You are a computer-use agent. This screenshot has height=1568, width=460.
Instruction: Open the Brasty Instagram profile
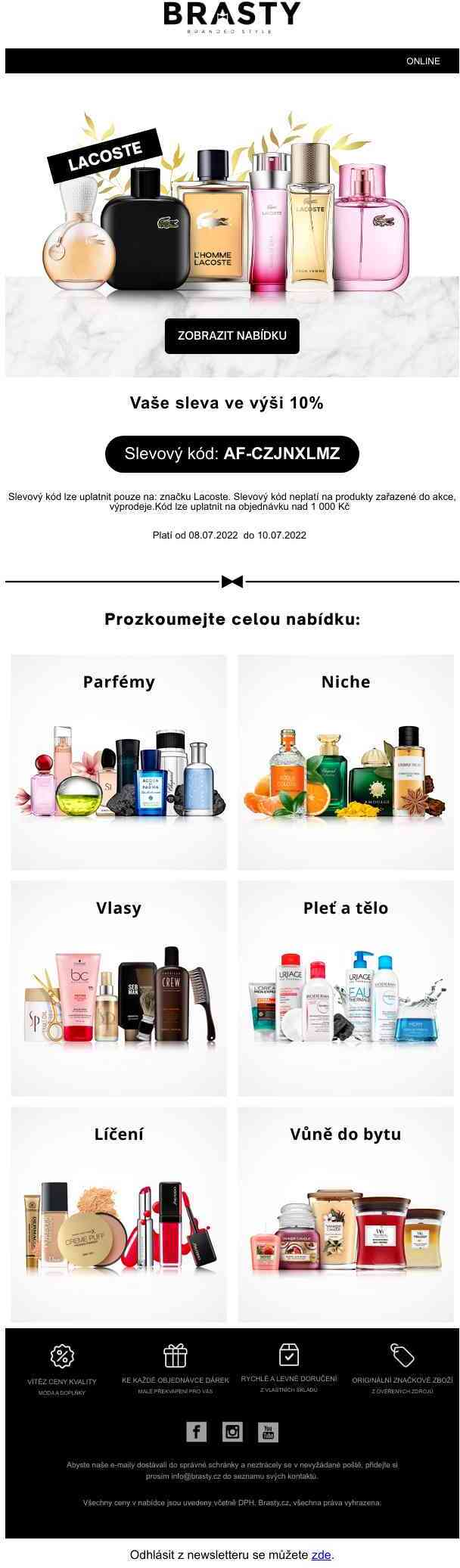coord(232,1431)
